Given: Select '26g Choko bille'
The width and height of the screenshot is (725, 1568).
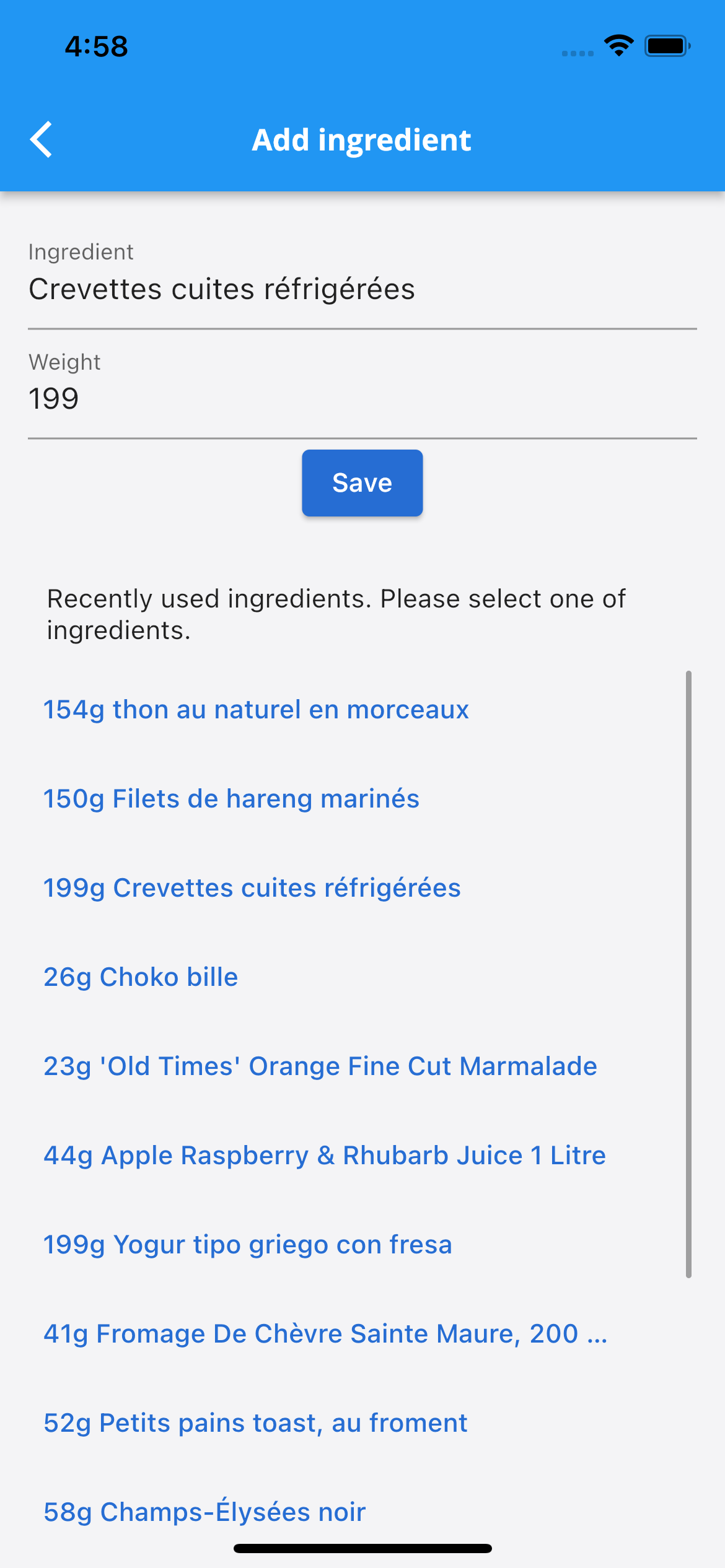Looking at the screenshot, I should click(140, 977).
